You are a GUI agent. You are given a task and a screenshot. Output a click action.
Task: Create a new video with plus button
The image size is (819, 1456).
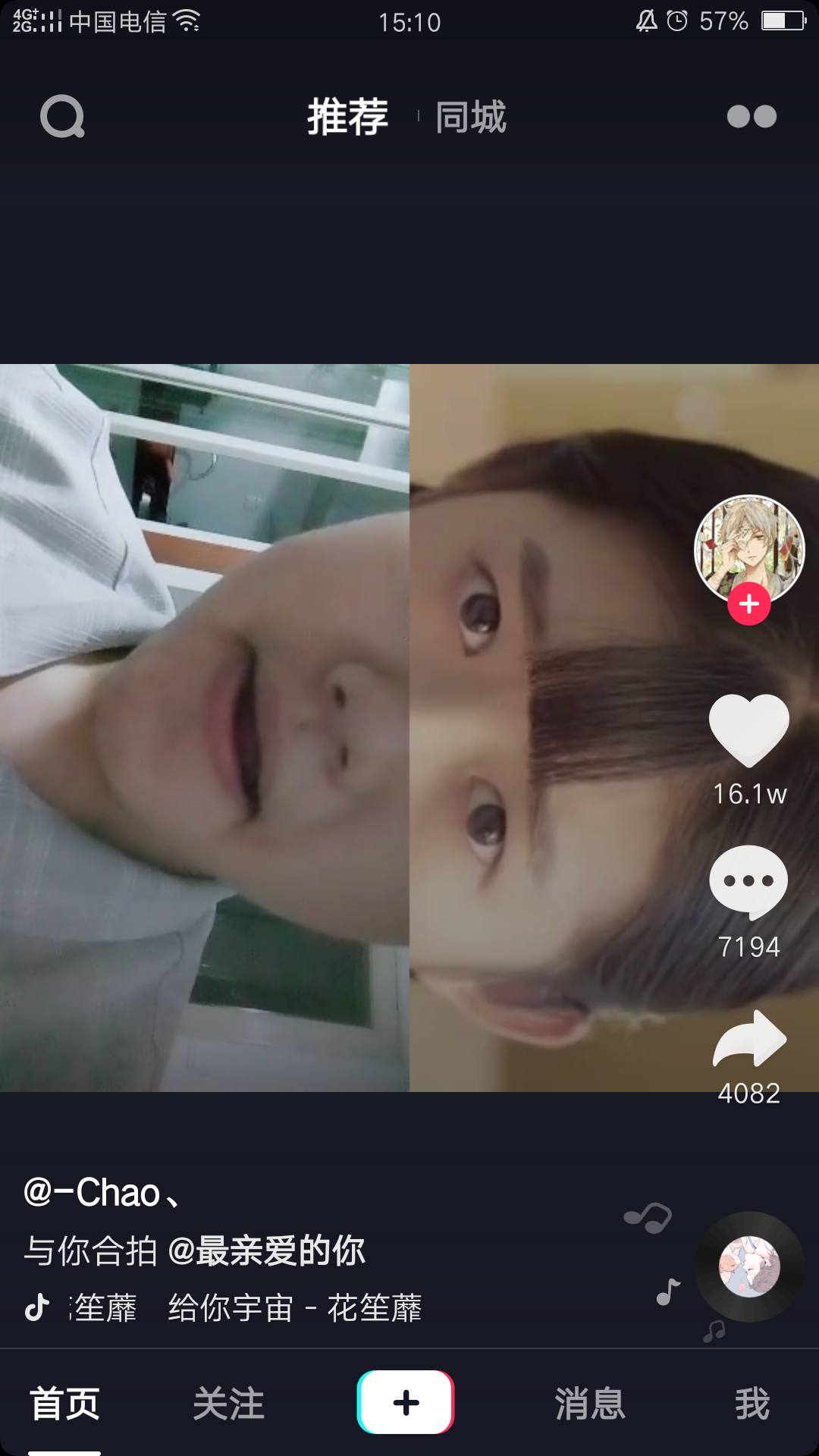[x=406, y=1402]
